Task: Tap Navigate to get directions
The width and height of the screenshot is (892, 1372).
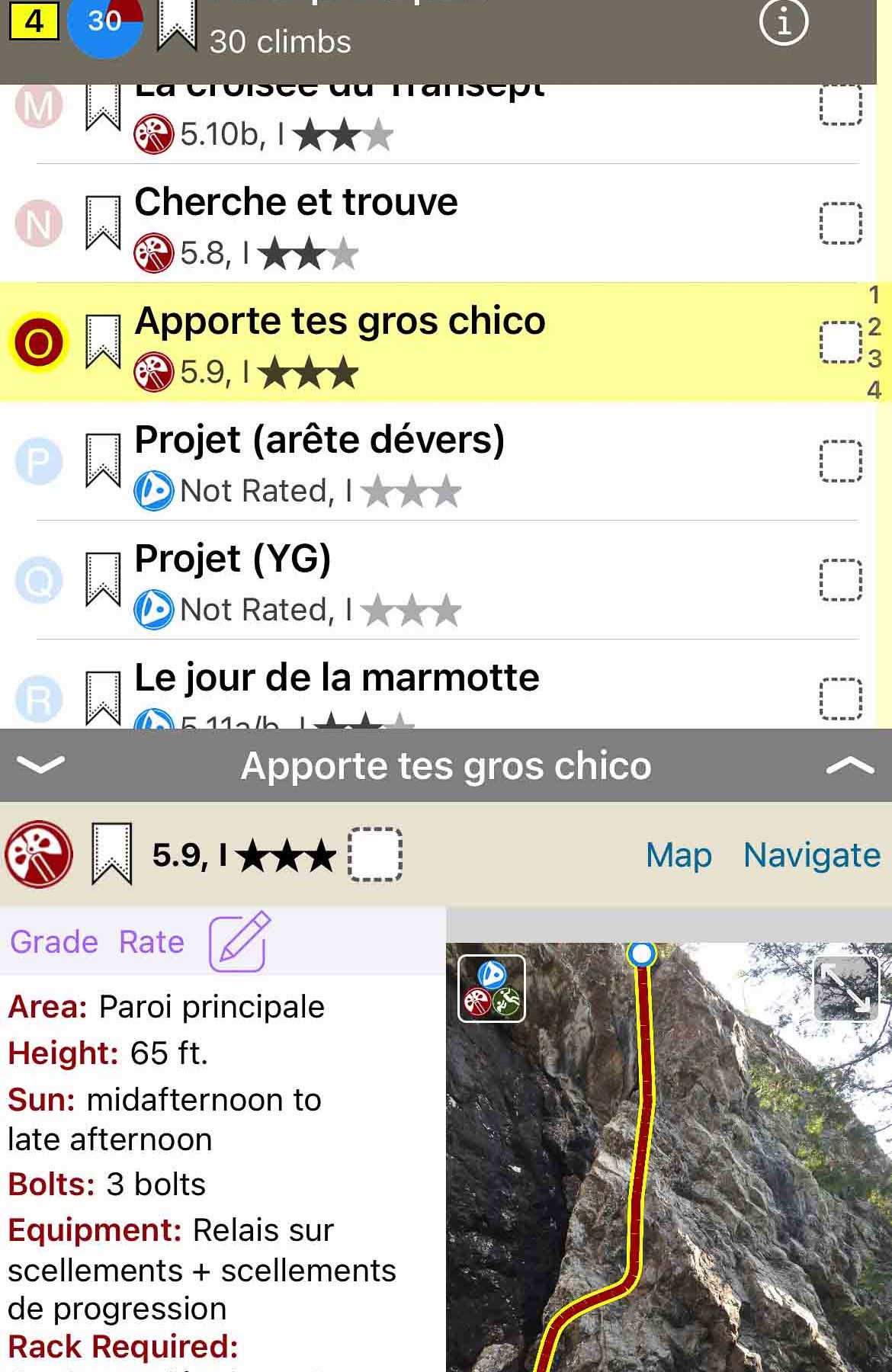Action: pyautogui.click(x=811, y=855)
